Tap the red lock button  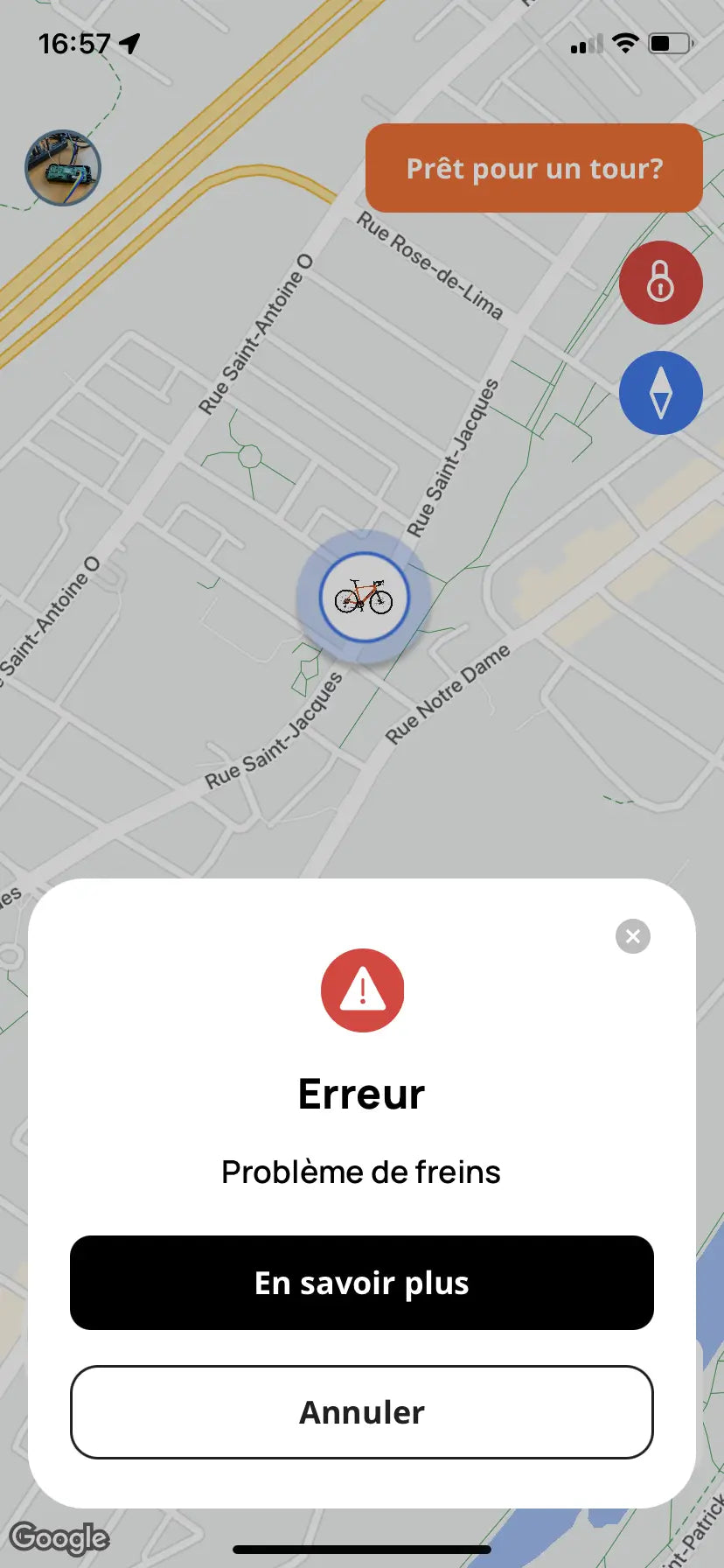point(660,283)
